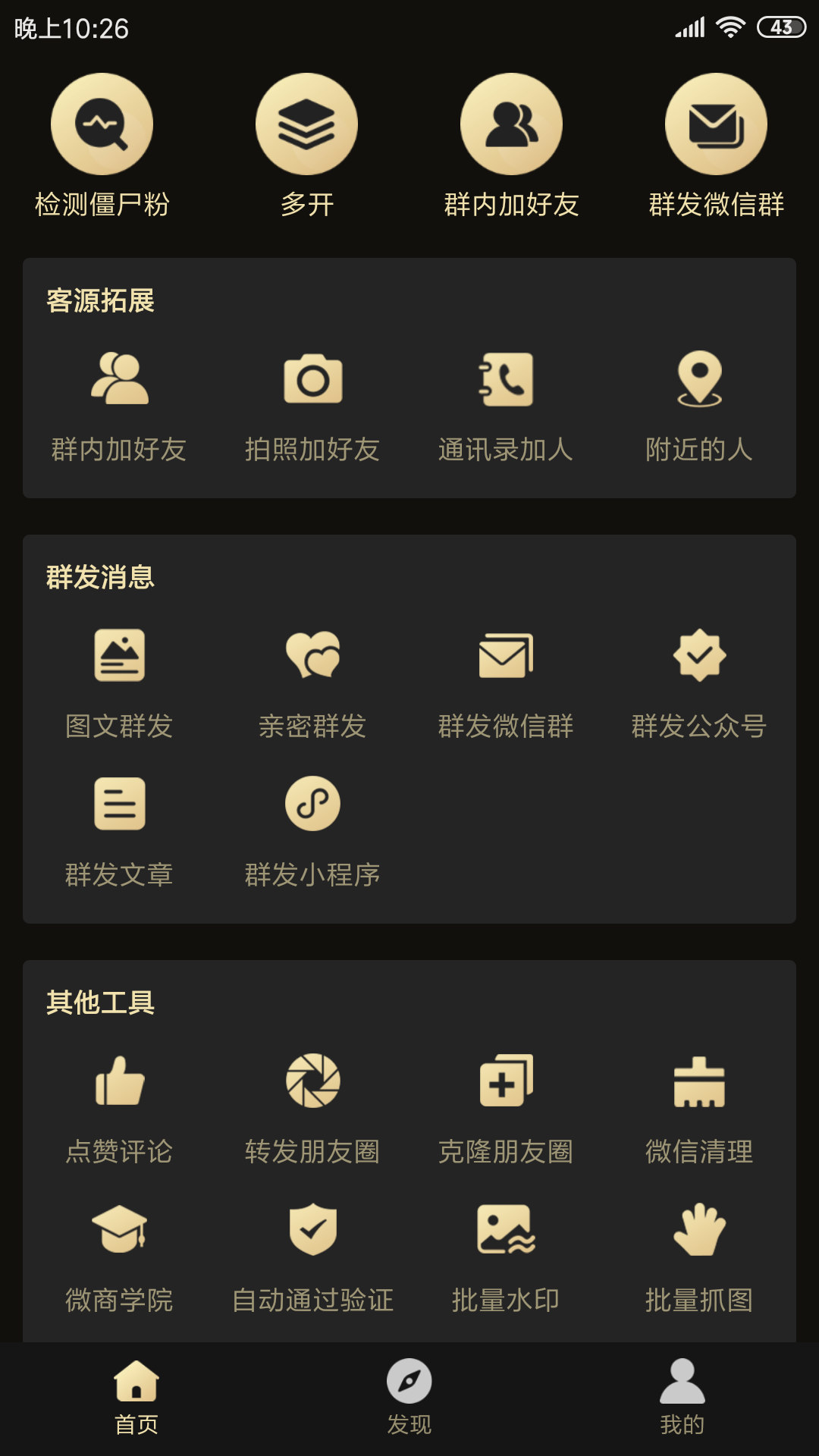The height and width of the screenshot is (1456, 819).
Task: Tap the 多开 round icon
Action: [x=306, y=124]
